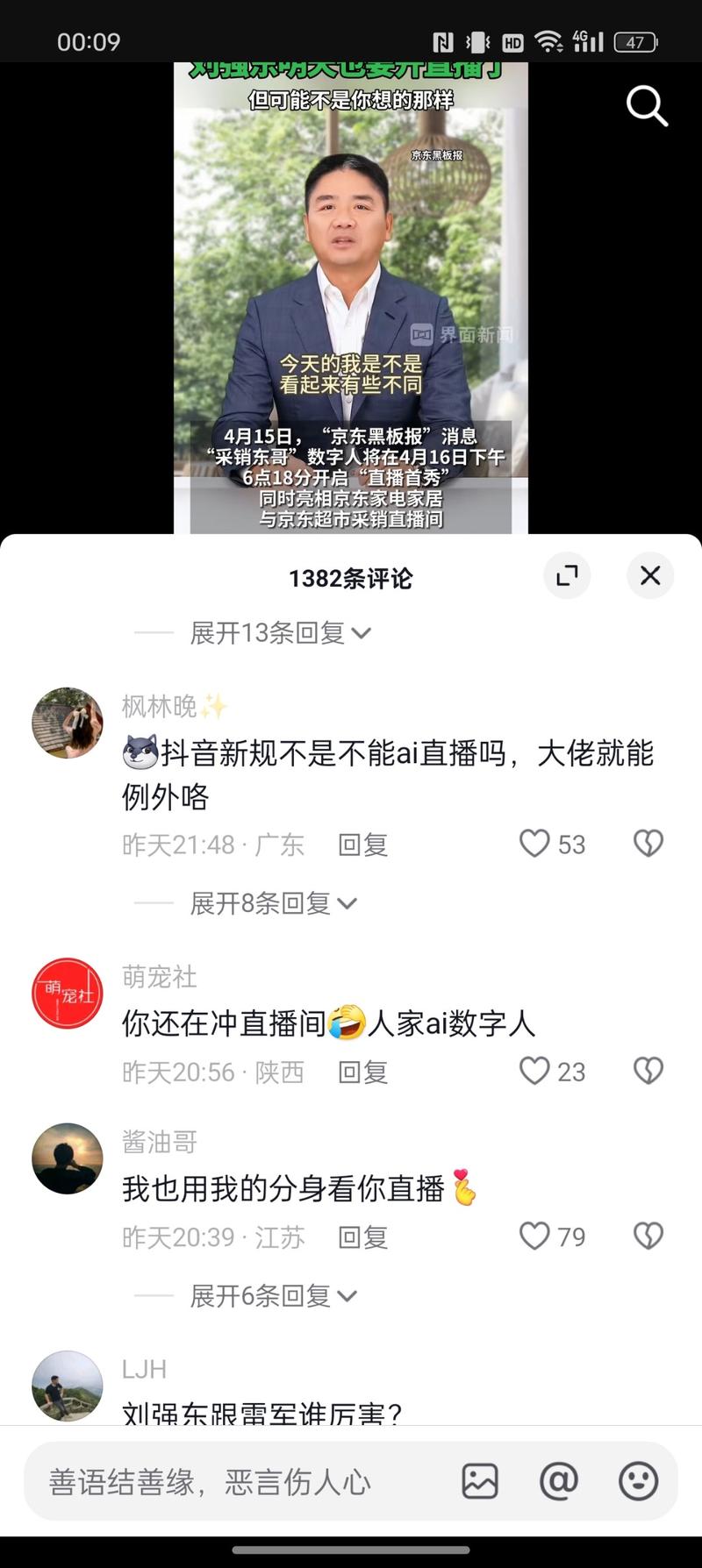Tap 酱油哥's avatar

point(68,1158)
